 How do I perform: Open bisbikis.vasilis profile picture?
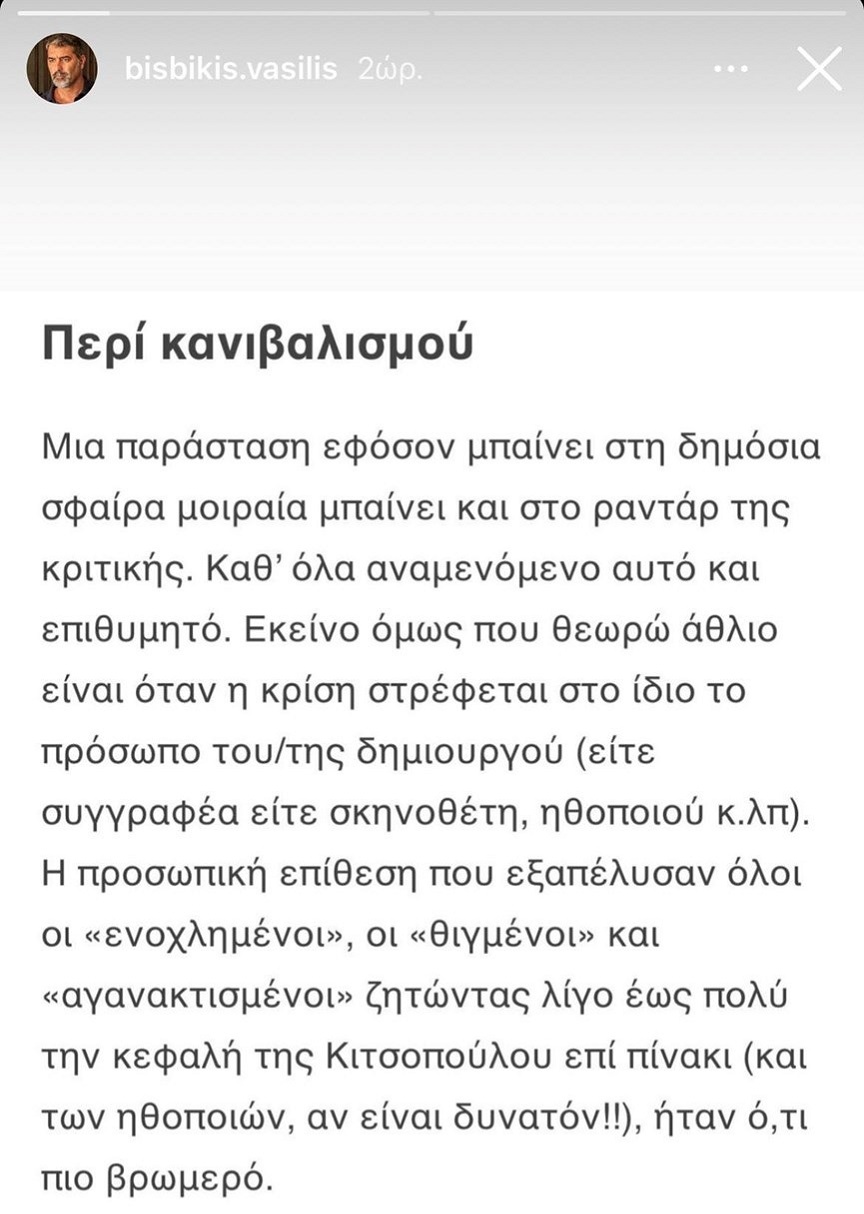(x=62, y=69)
